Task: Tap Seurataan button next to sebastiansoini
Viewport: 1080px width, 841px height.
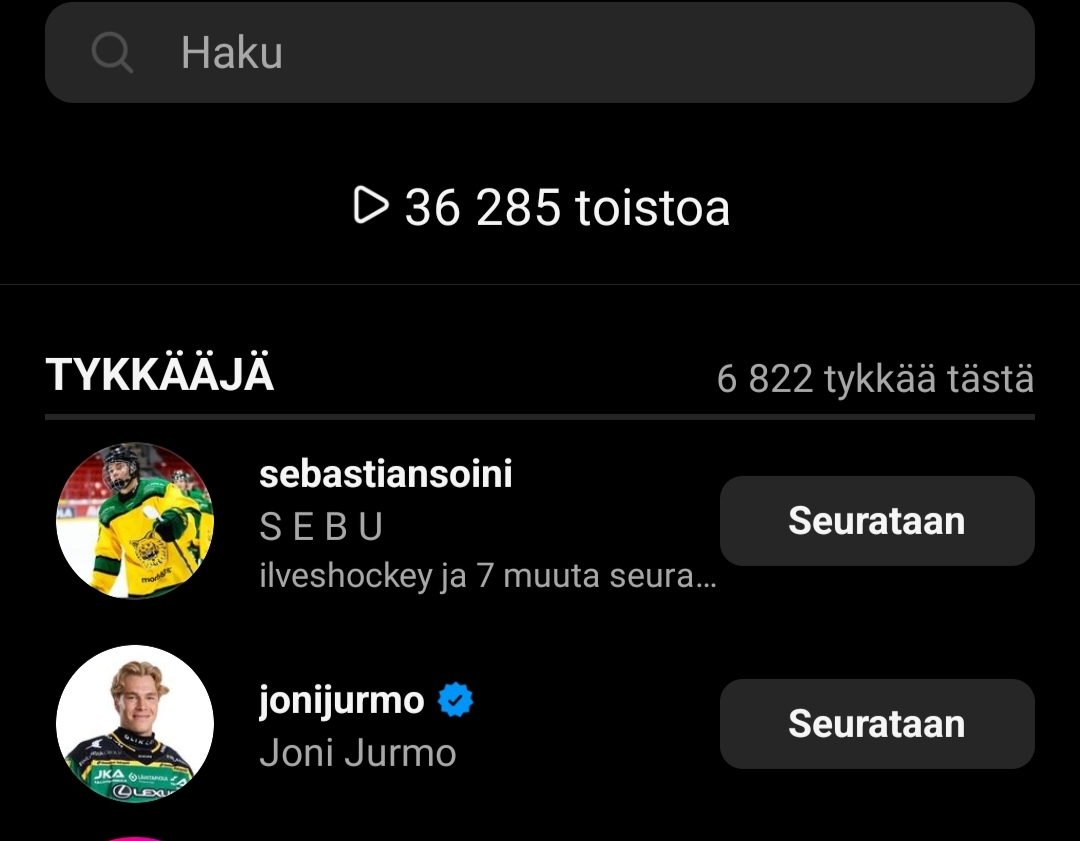Action: (876, 521)
